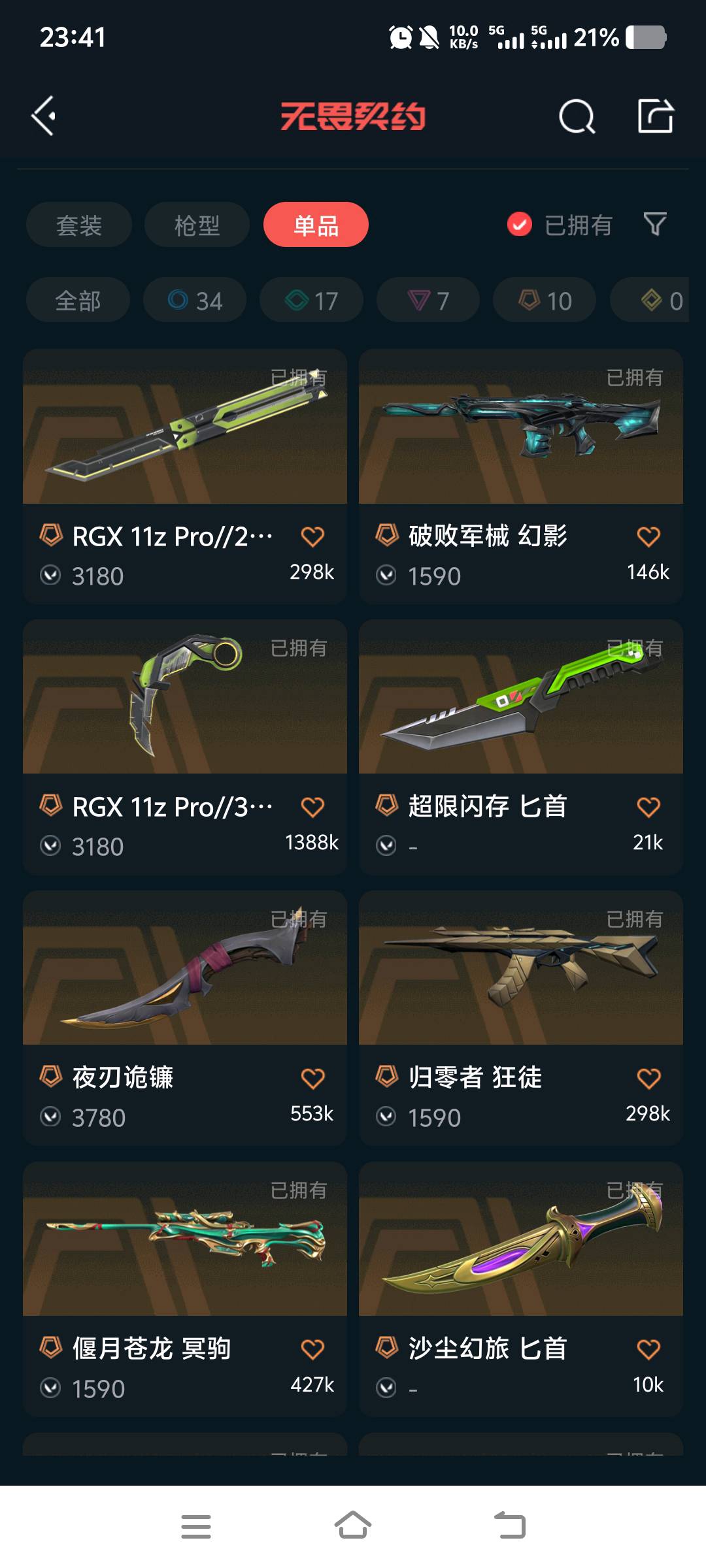
Task: Open the filter funnel icon
Action: point(655,225)
